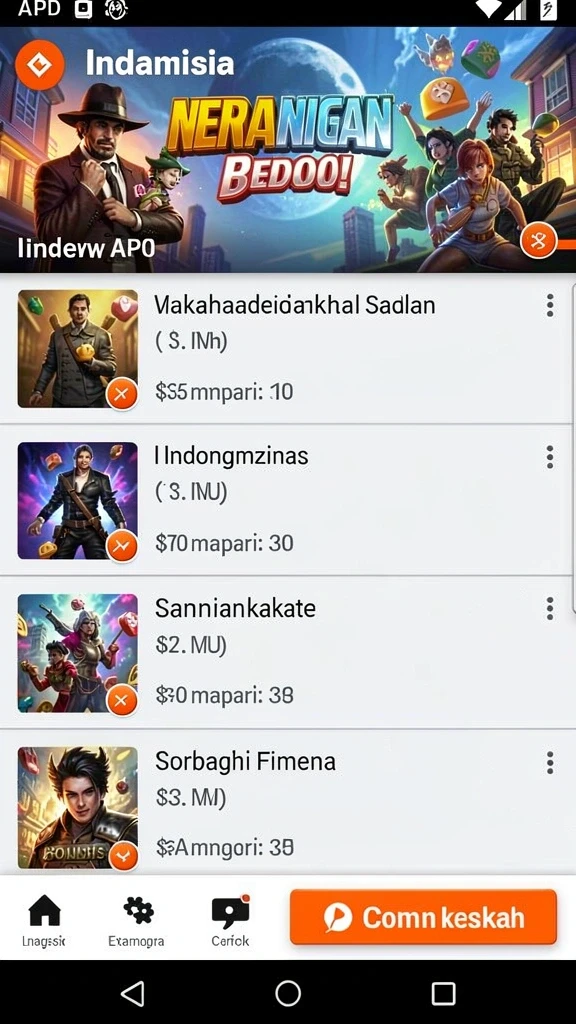
Task: Switch to the home tab in bottom bar
Action: pyautogui.click(x=44, y=920)
